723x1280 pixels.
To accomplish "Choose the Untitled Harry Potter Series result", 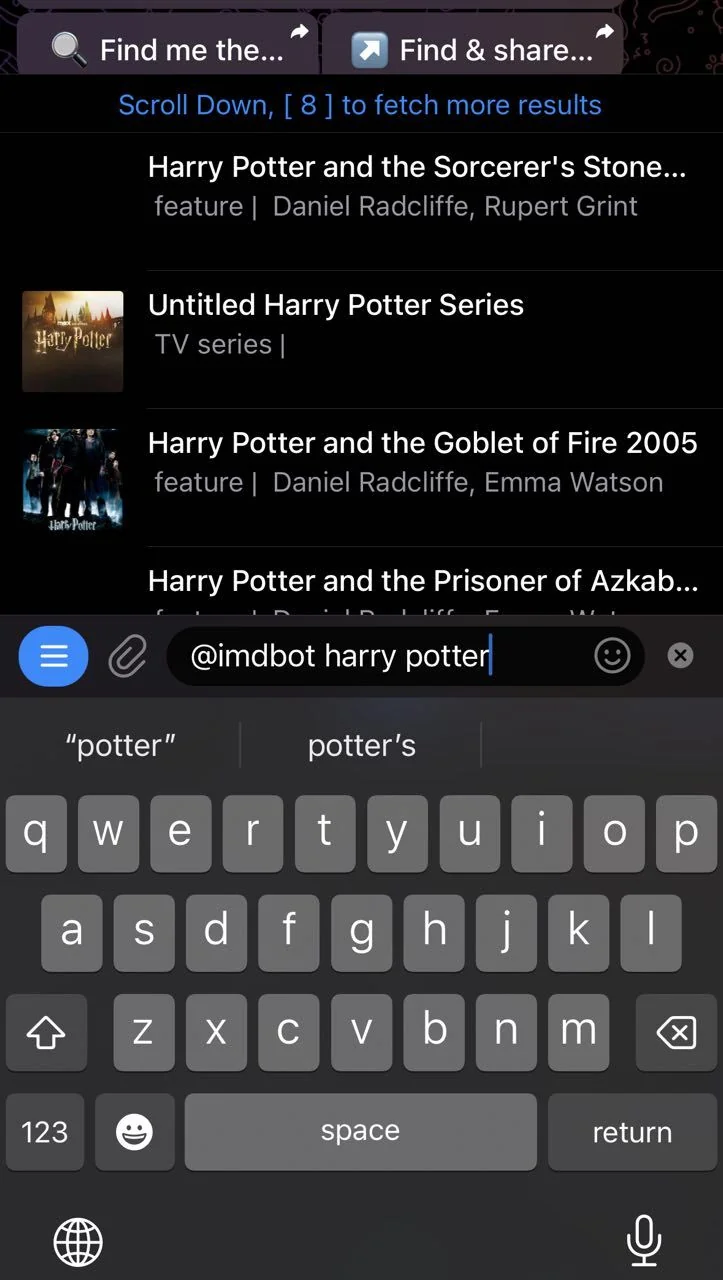I will tap(361, 340).
